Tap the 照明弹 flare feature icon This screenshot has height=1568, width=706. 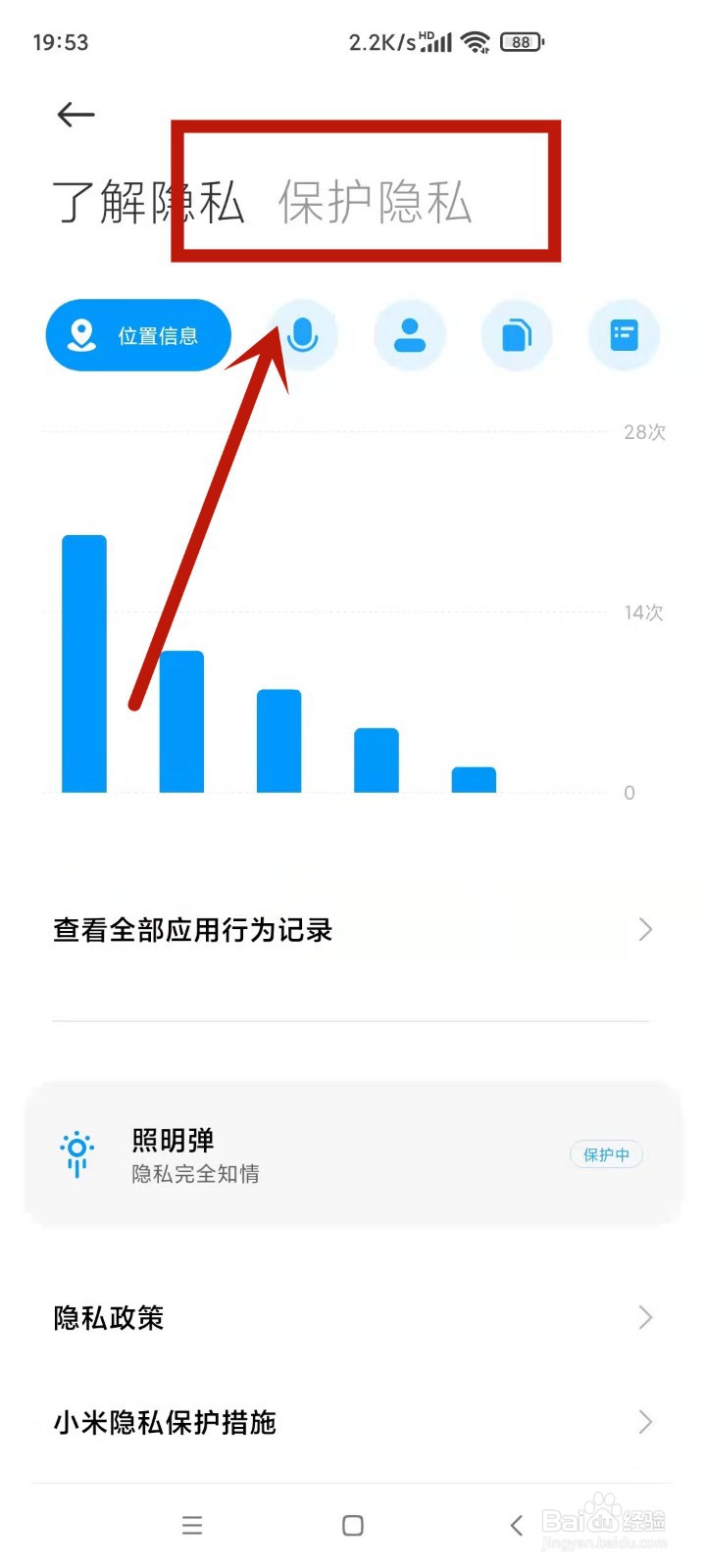76,1153
